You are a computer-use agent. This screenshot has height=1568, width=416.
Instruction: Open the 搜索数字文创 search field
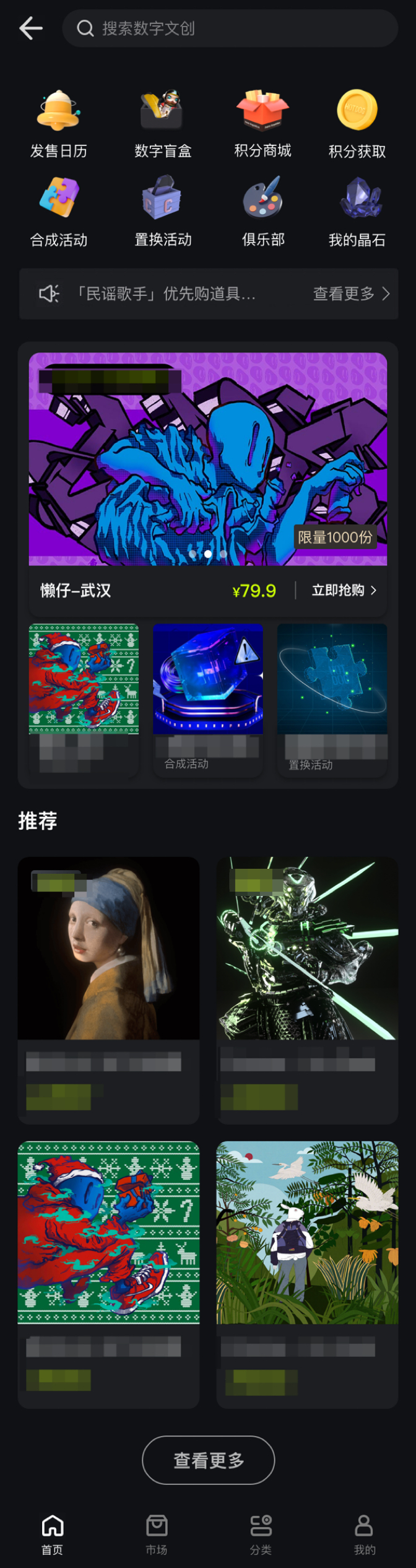point(229,28)
